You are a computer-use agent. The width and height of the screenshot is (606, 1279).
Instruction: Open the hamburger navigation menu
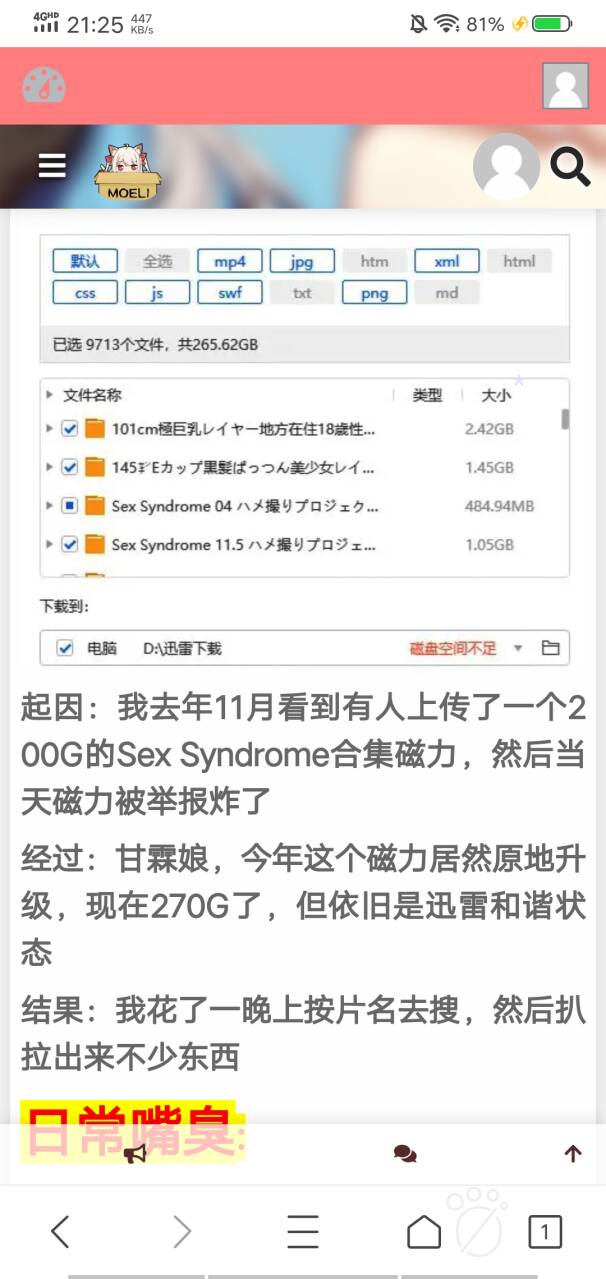click(52, 166)
